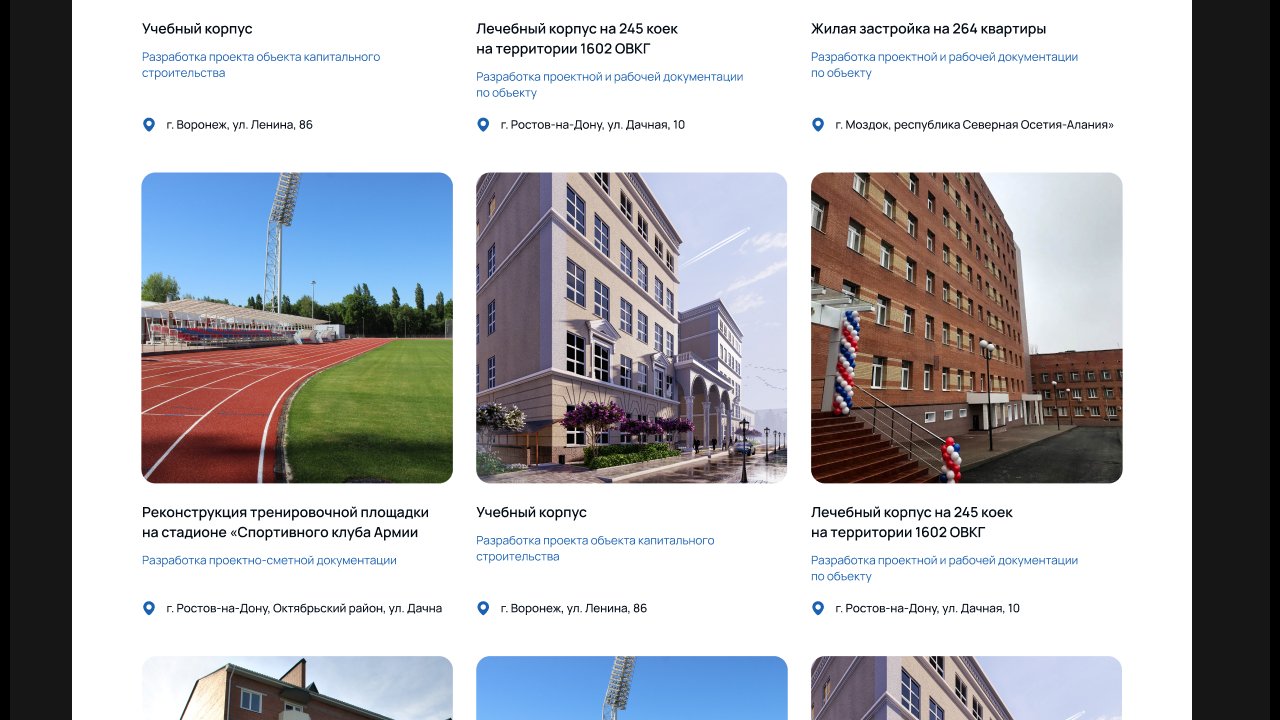Open the stadium running track project photo
This screenshot has height=720, width=1280.
pos(297,328)
